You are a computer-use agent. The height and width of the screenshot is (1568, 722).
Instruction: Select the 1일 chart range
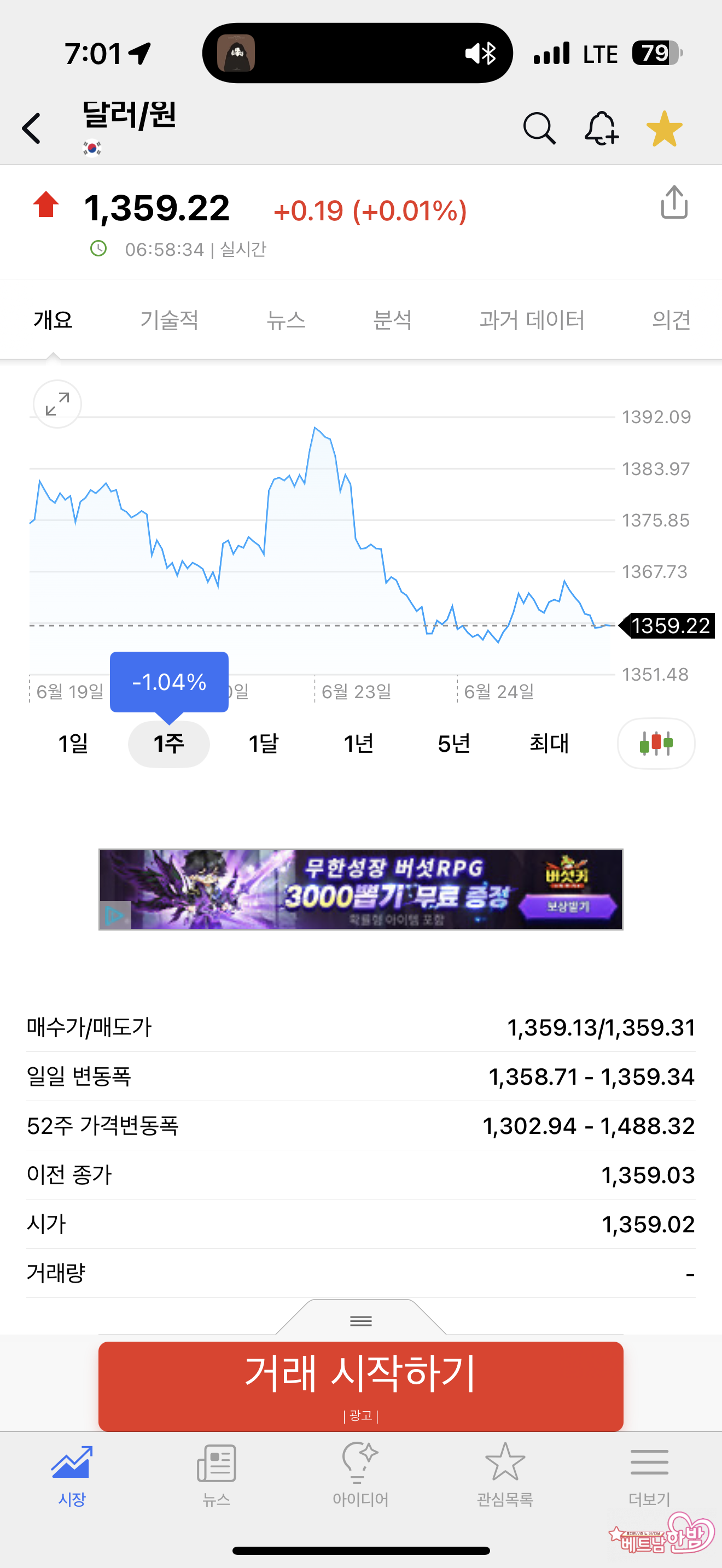pos(73,743)
